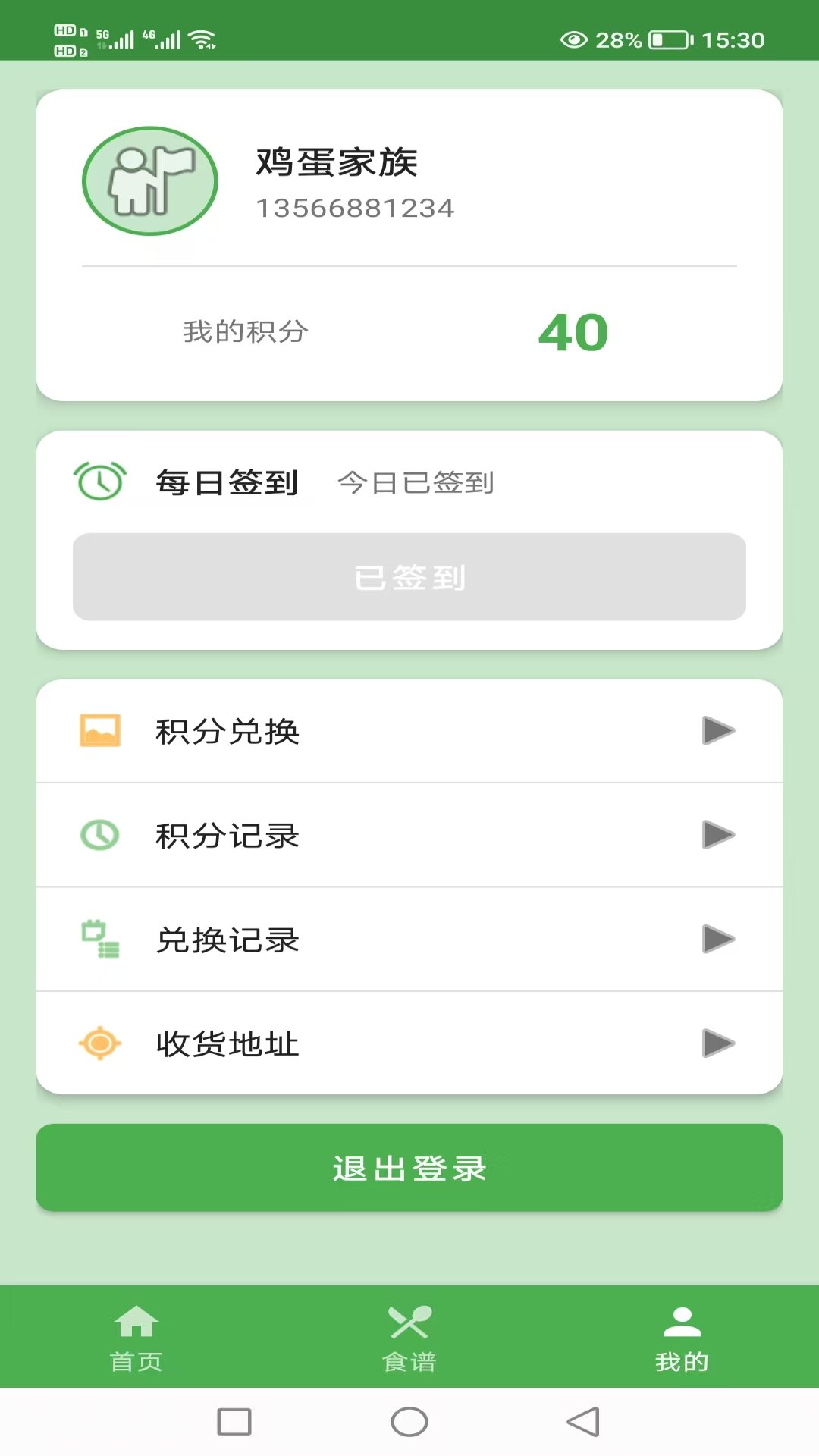Select the clock icon next to 积分记录
Image resolution: width=819 pixels, height=1456 pixels.
click(x=99, y=834)
